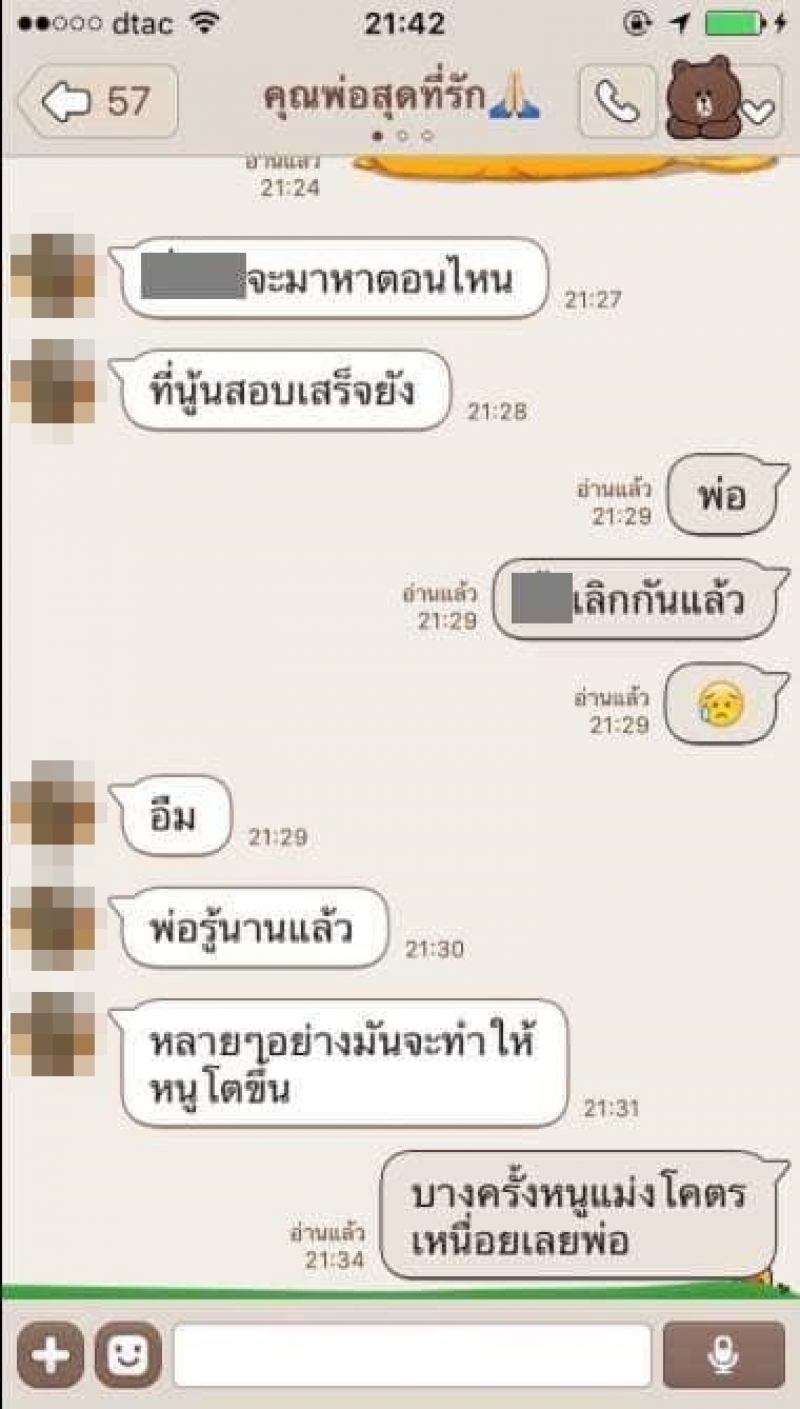Open the plus attachment menu
800x1409 pixels.
tap(50, 1356)
